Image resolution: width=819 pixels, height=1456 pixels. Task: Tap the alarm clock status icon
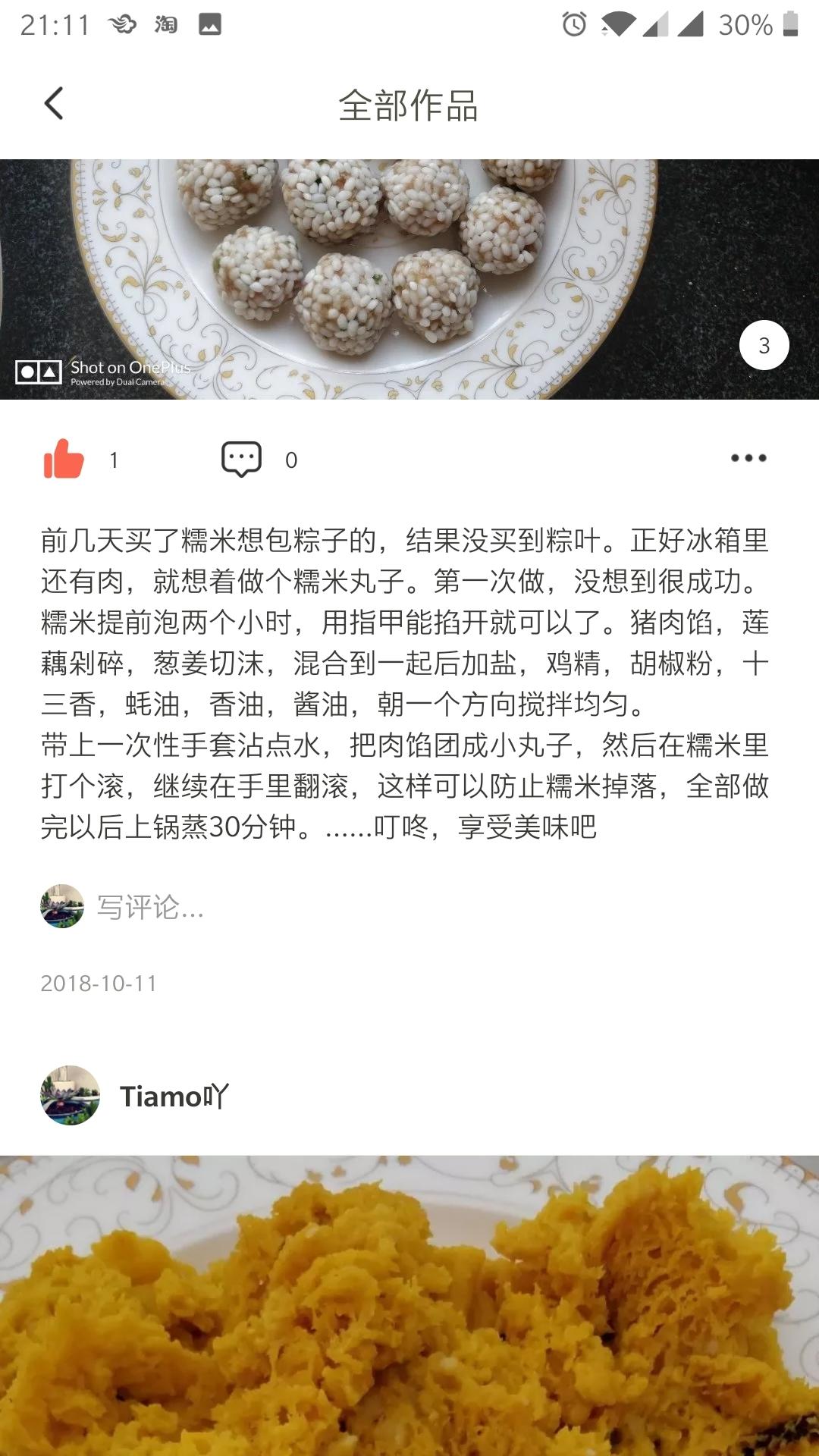[x=574, y=23]
